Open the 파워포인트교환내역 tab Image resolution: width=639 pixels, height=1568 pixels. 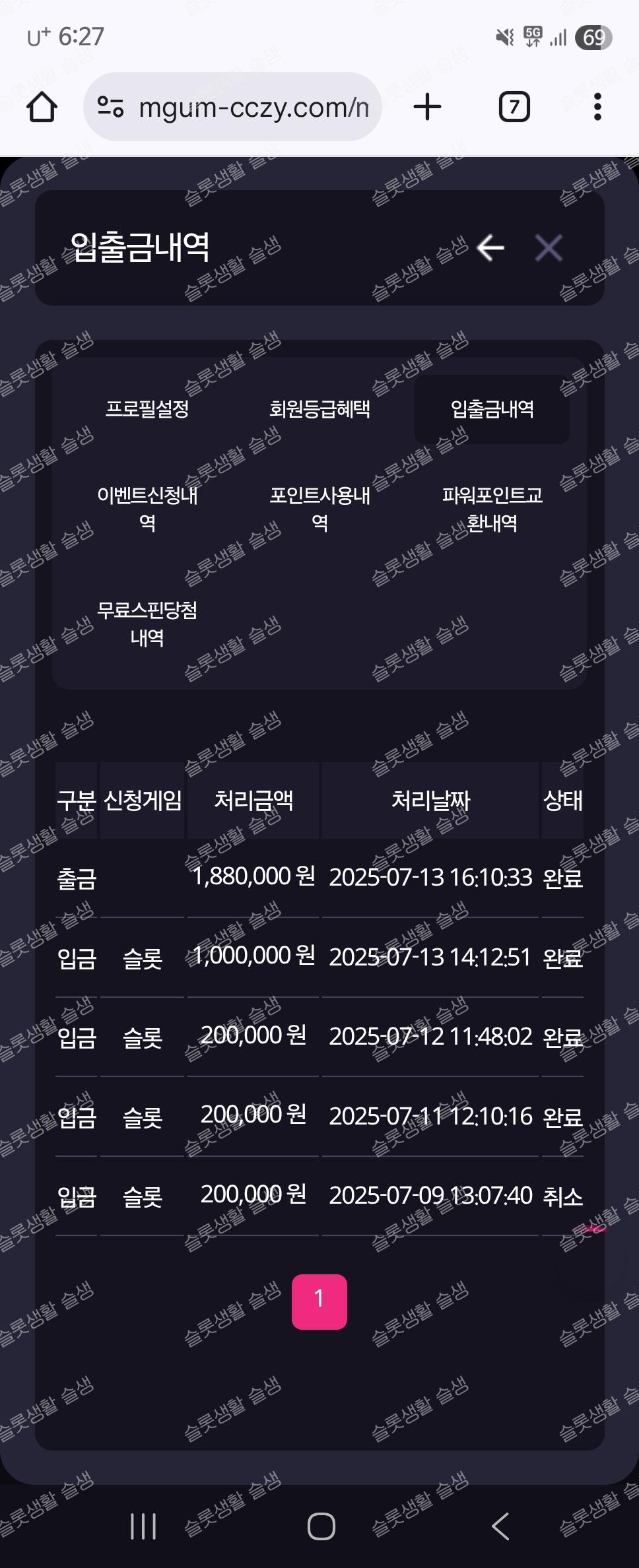[492, 509]
